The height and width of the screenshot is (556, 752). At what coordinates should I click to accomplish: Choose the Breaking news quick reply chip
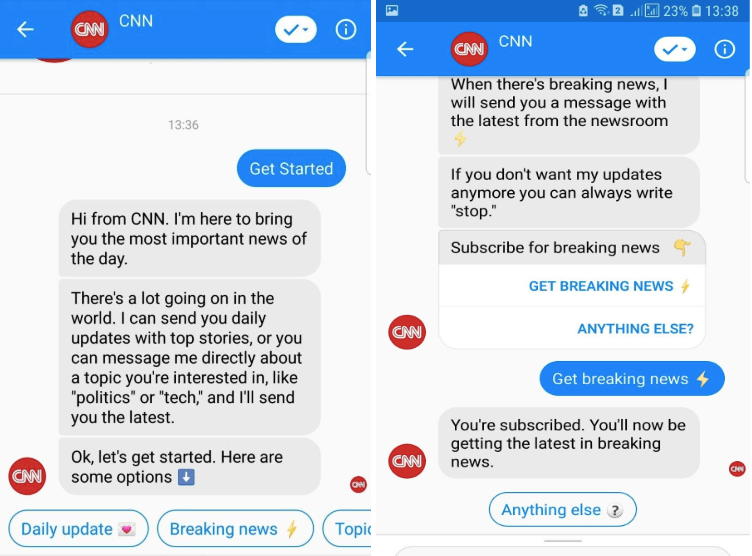(234, 529)
